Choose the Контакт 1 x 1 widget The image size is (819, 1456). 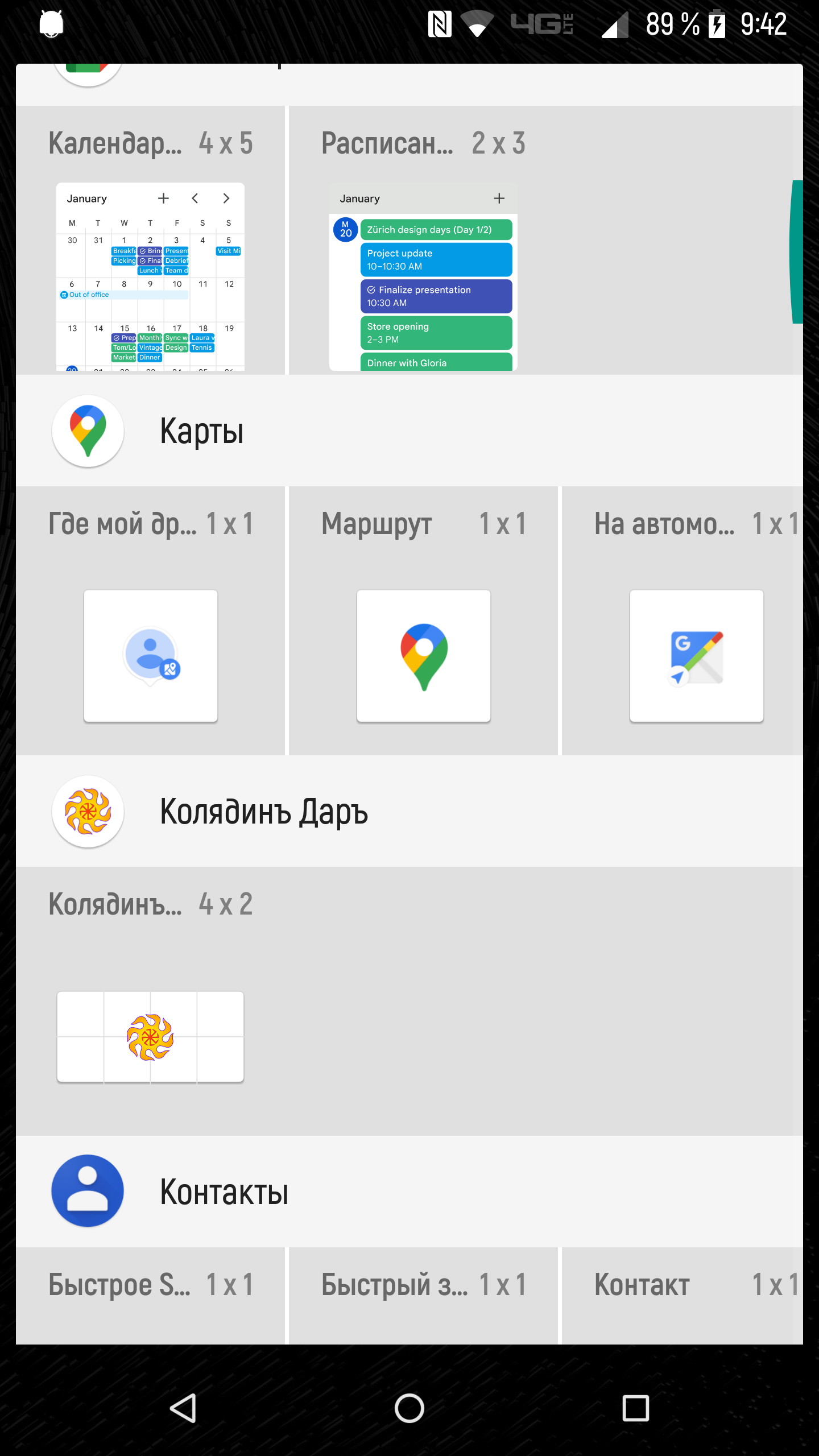(682, 1296)
